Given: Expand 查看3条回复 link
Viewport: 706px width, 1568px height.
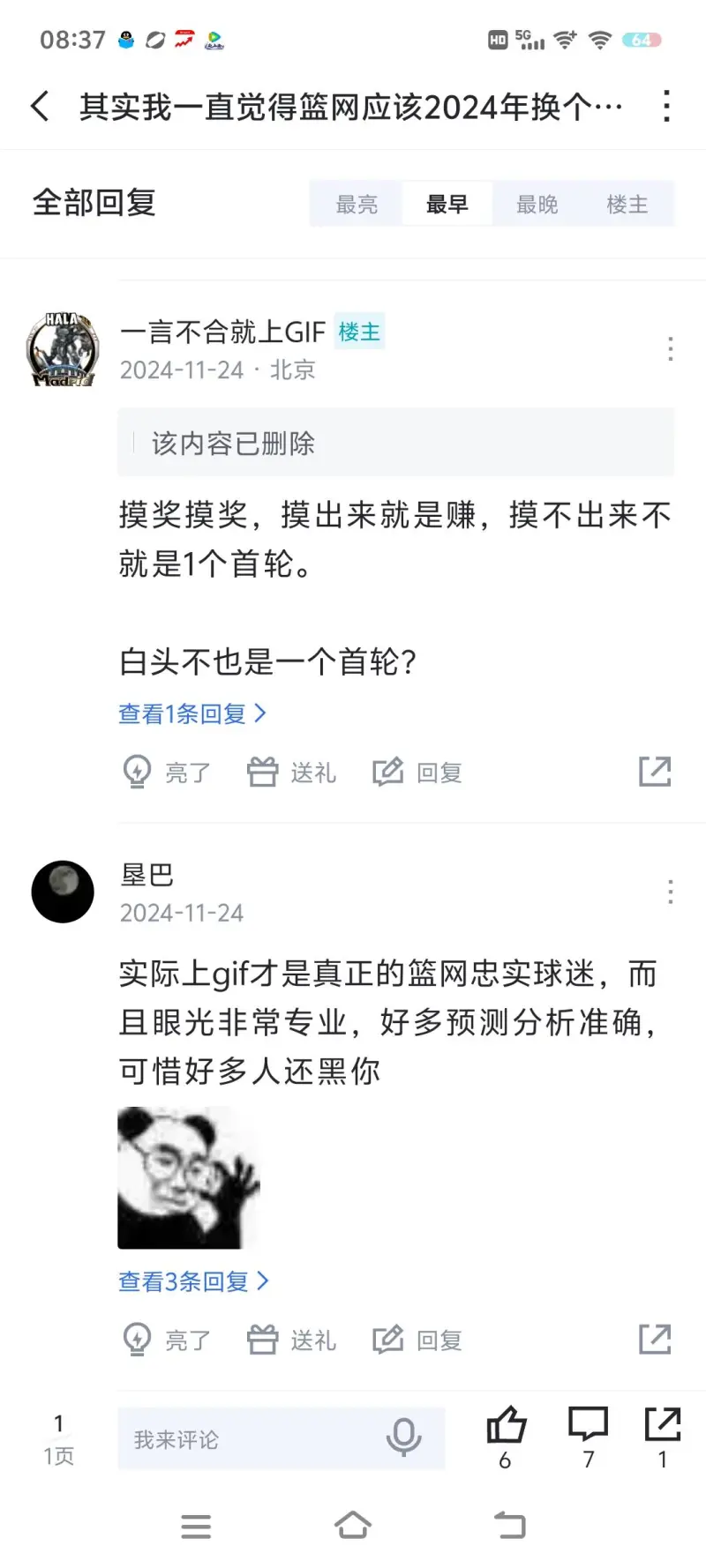Looking at the screenshot, I should point(193,1281).
